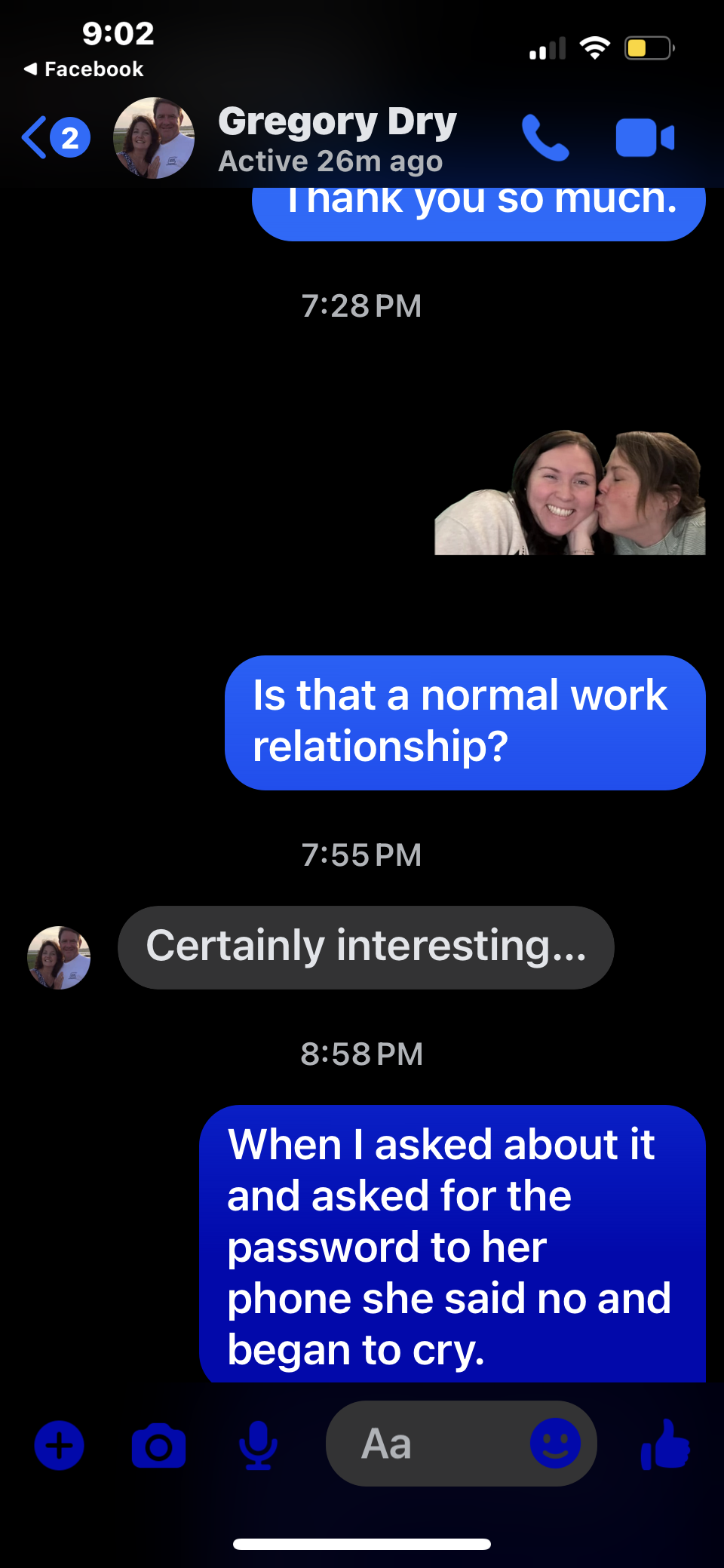Open the camera to take a photo
This screenshot has width=724, height=1568.
coord(158,1445)
